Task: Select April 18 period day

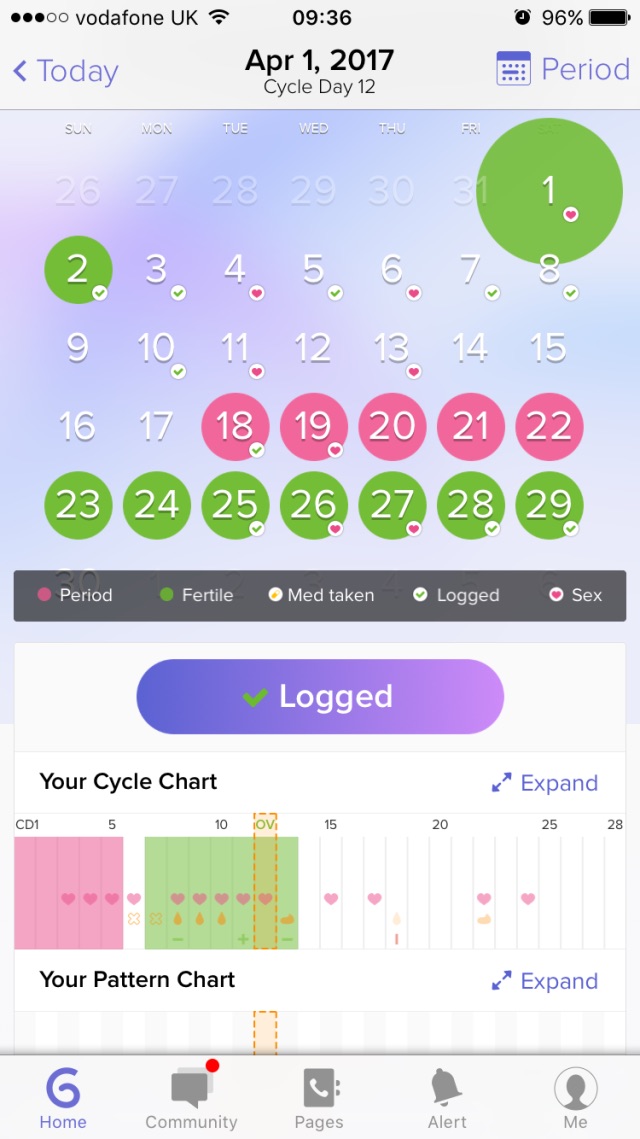Action: tap(235, 427)
